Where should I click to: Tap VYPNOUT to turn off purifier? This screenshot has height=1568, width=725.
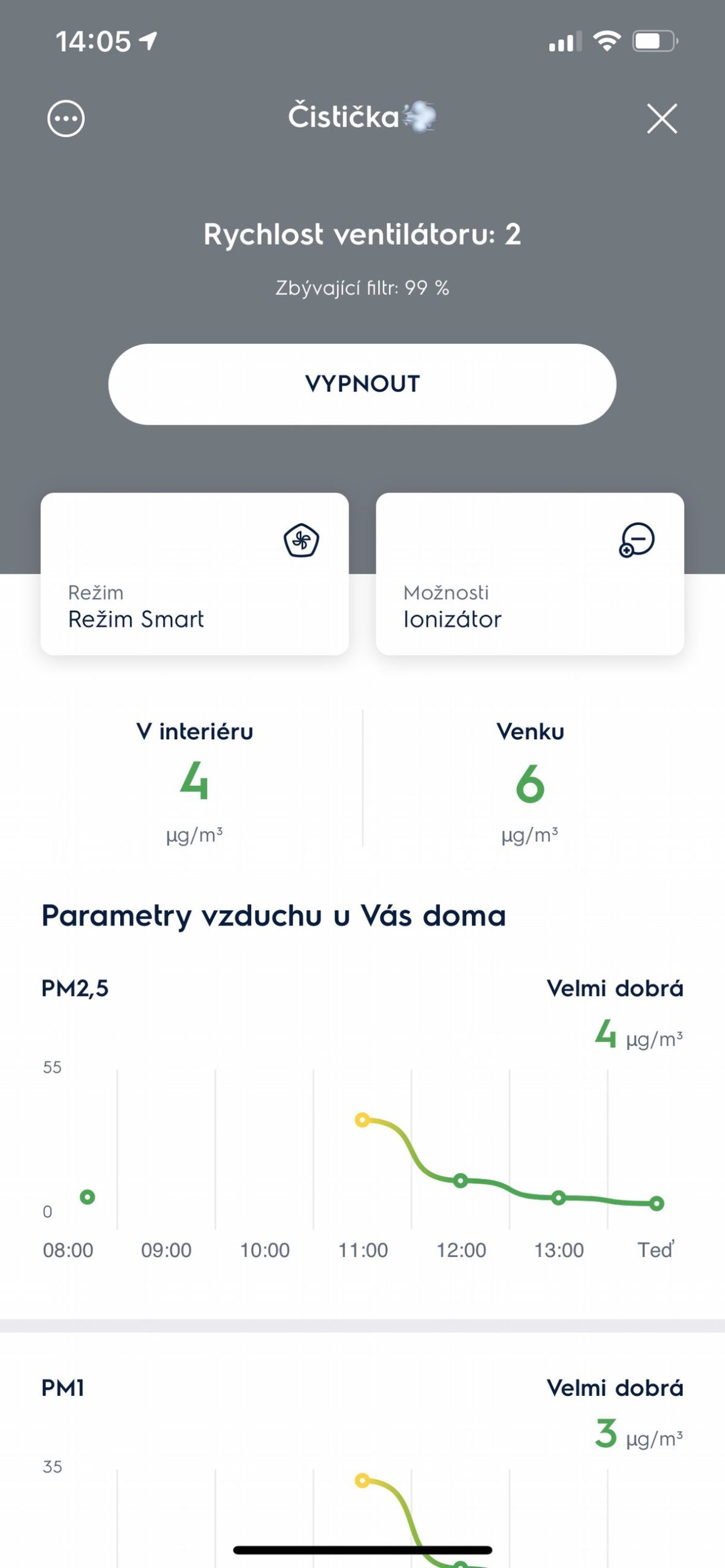coord(362,384)
